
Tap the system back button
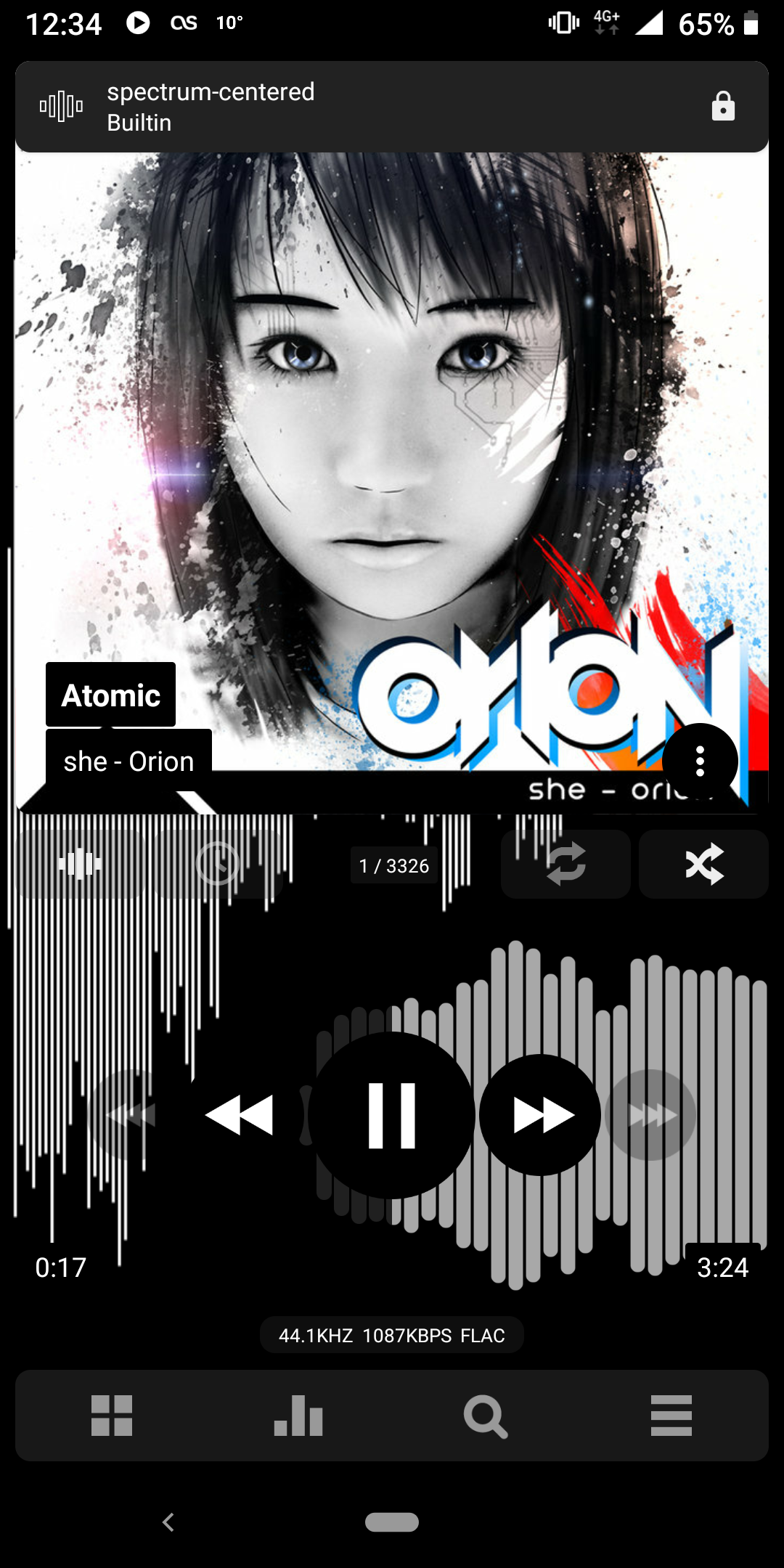point(168,1522)
